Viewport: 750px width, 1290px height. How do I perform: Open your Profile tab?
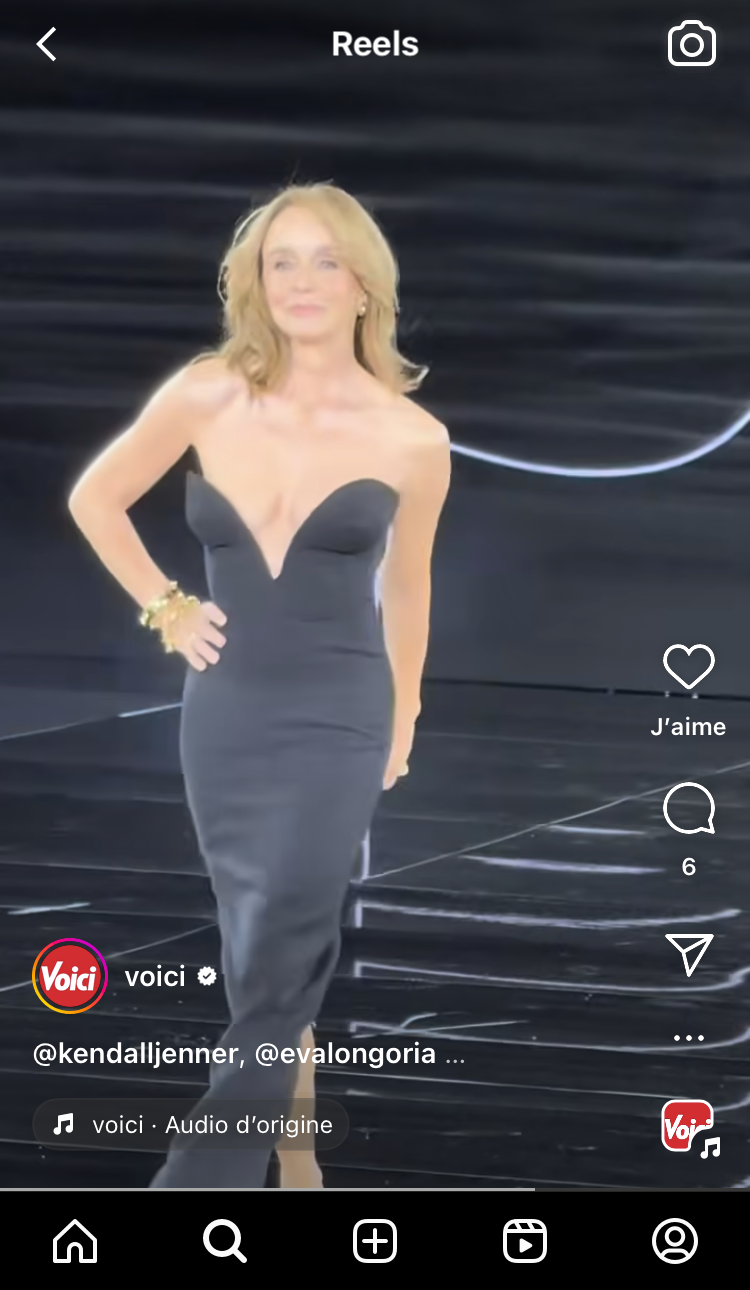tap(675, 1241)
